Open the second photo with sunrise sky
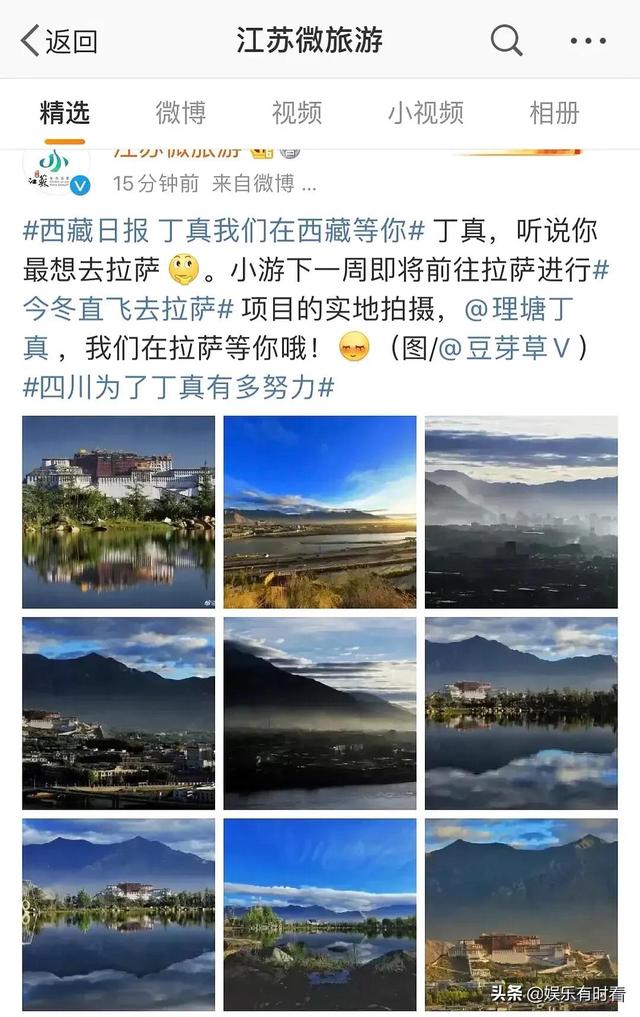 coord(320,512)
